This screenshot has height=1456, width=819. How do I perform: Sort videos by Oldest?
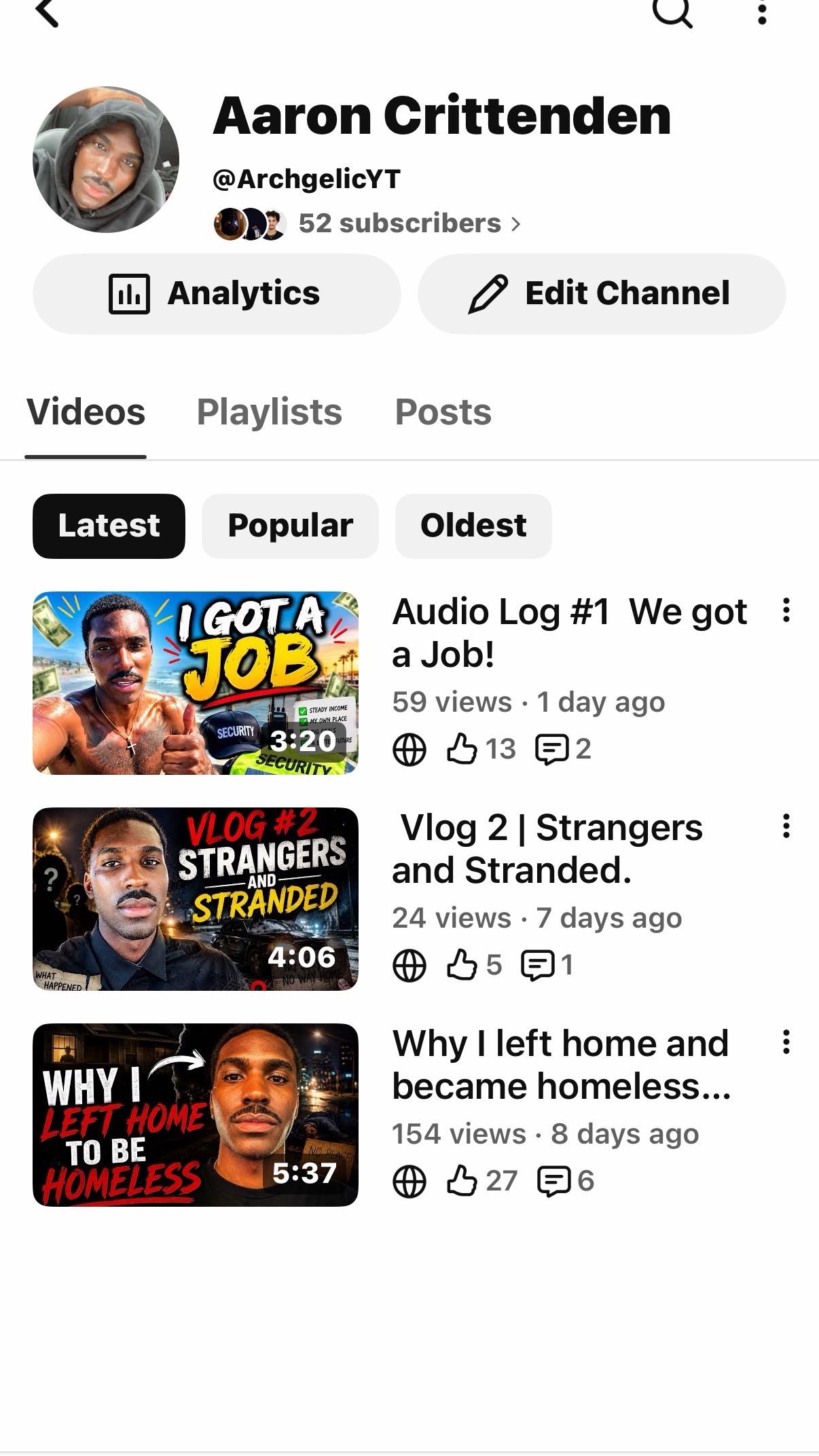(473, 526)
